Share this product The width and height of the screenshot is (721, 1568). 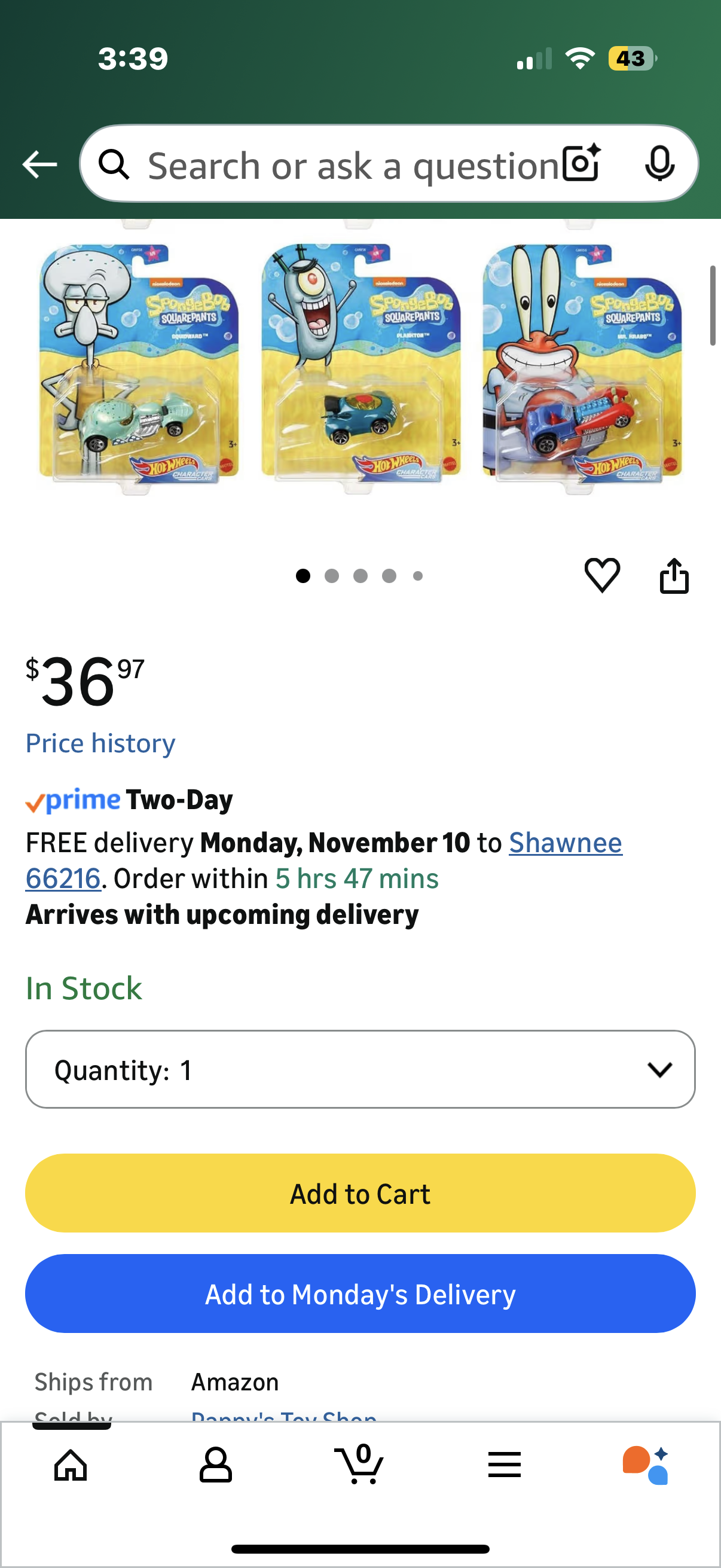(674, 575)
